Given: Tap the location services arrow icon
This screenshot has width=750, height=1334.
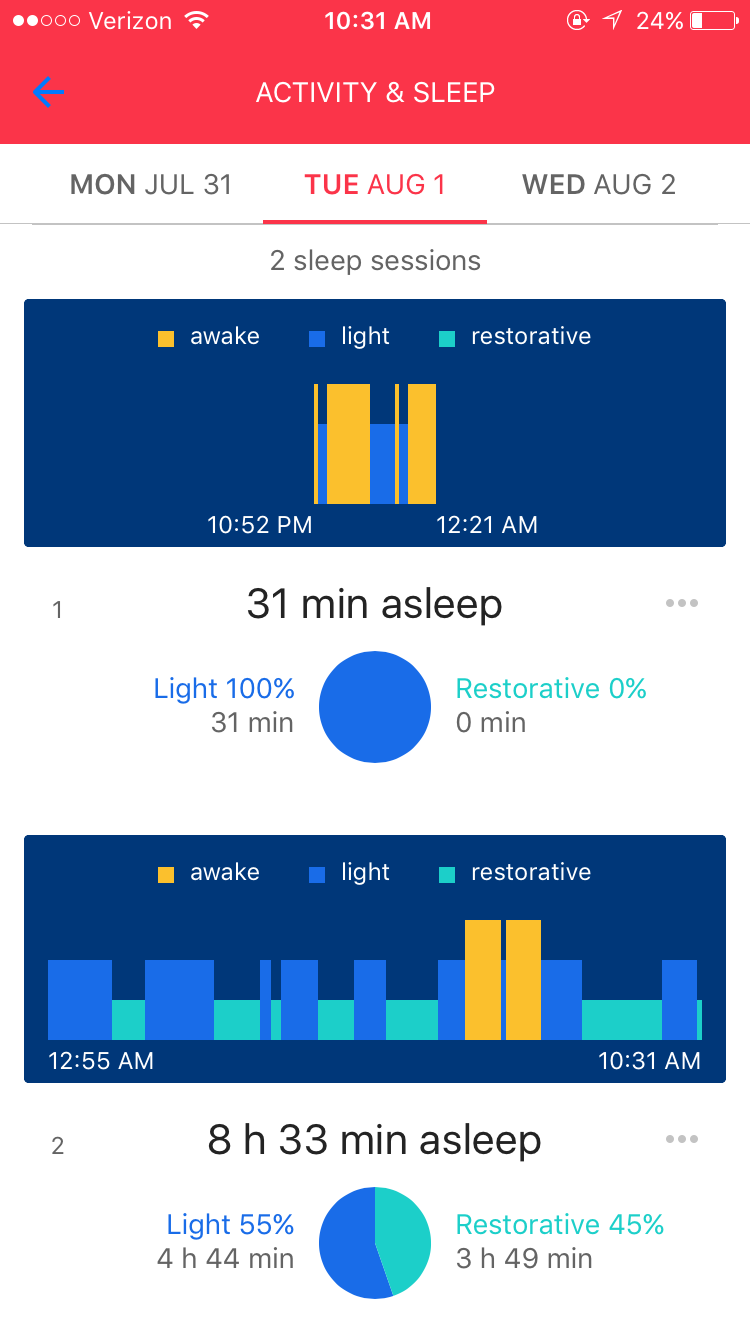Looking at the screenshot, I should (612, 19).
